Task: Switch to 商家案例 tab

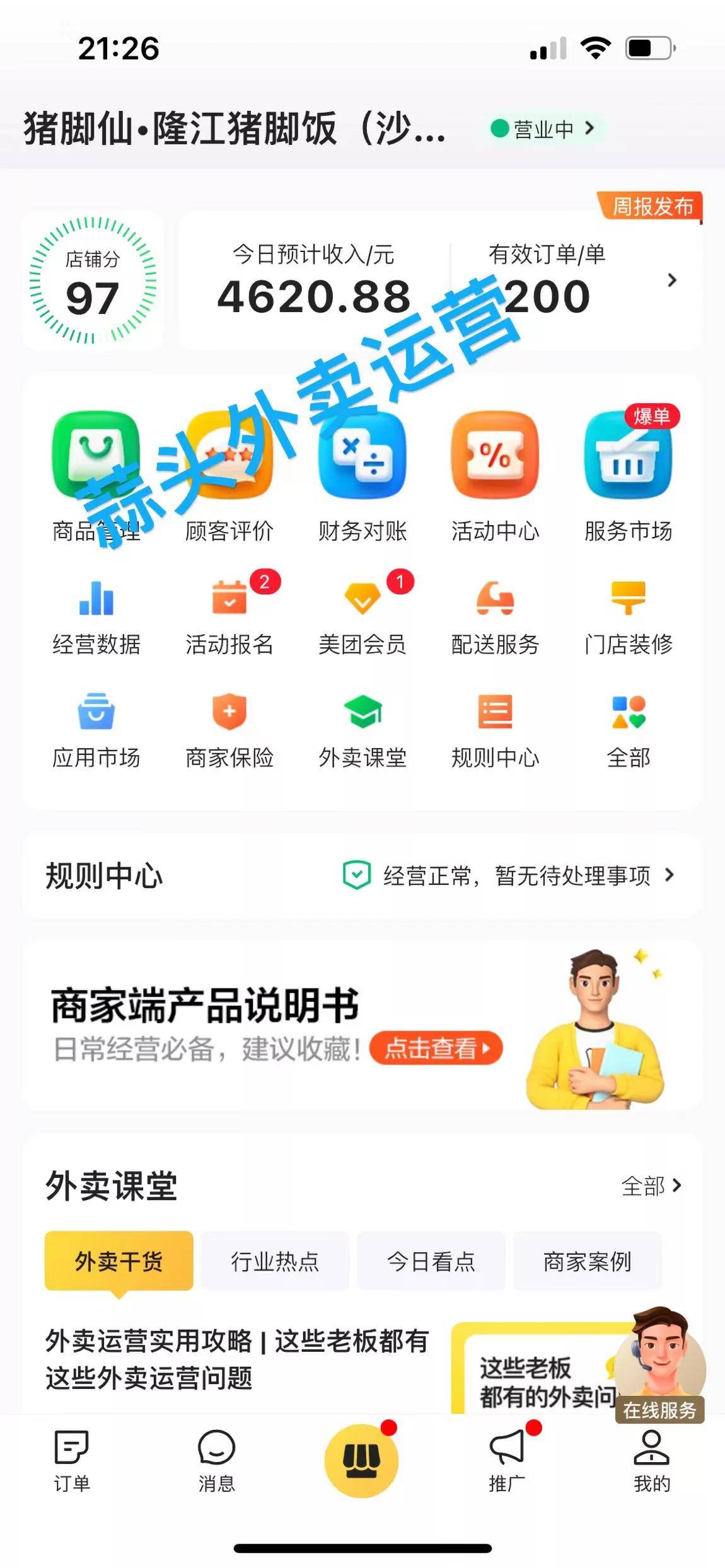Action: pyautogui.click(x=587, y=1261)
